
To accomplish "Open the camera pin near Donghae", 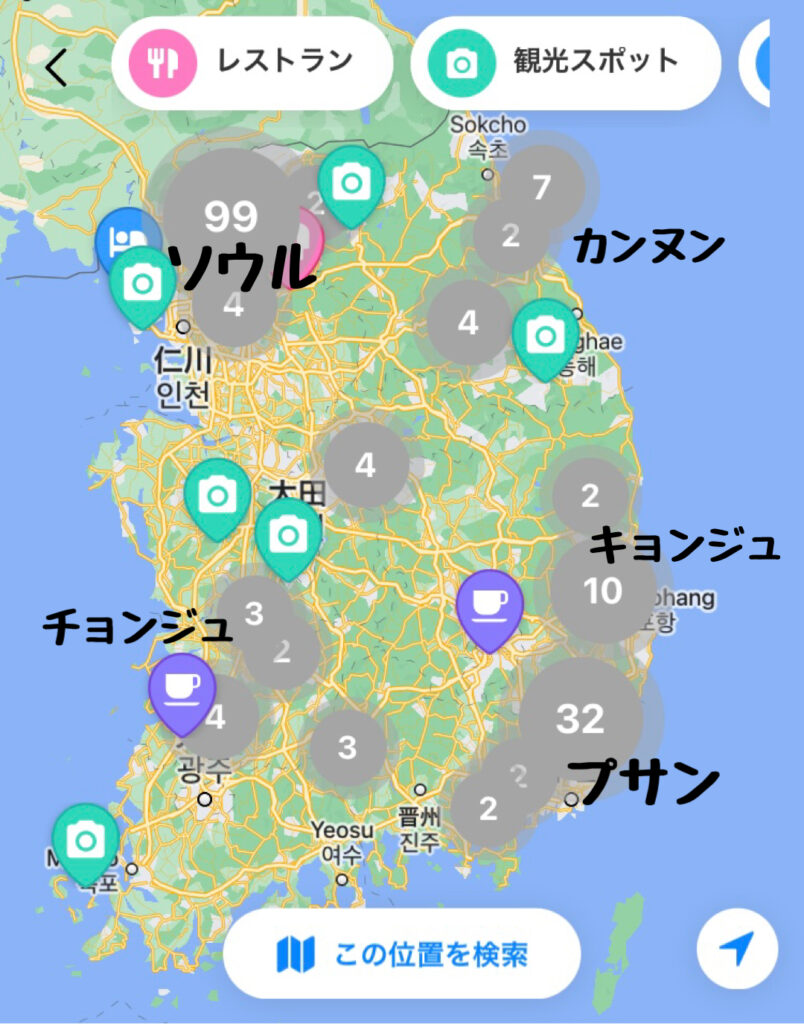I will click(546, 334).
